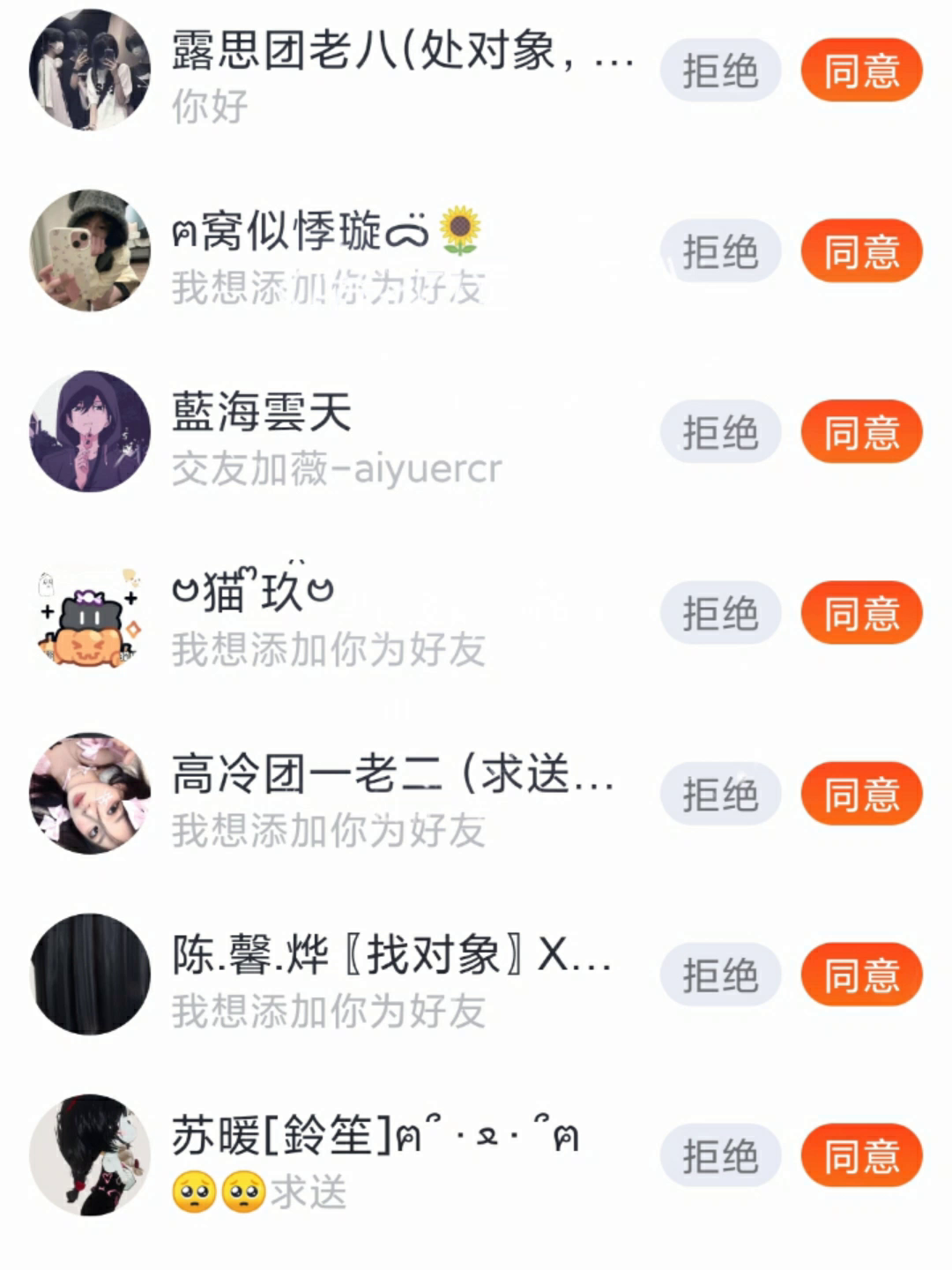Image resolution: width=952 pixels, height=1270 pixels.
Task: Reject friend request from 露思团老八
Action: pos(720,71)
